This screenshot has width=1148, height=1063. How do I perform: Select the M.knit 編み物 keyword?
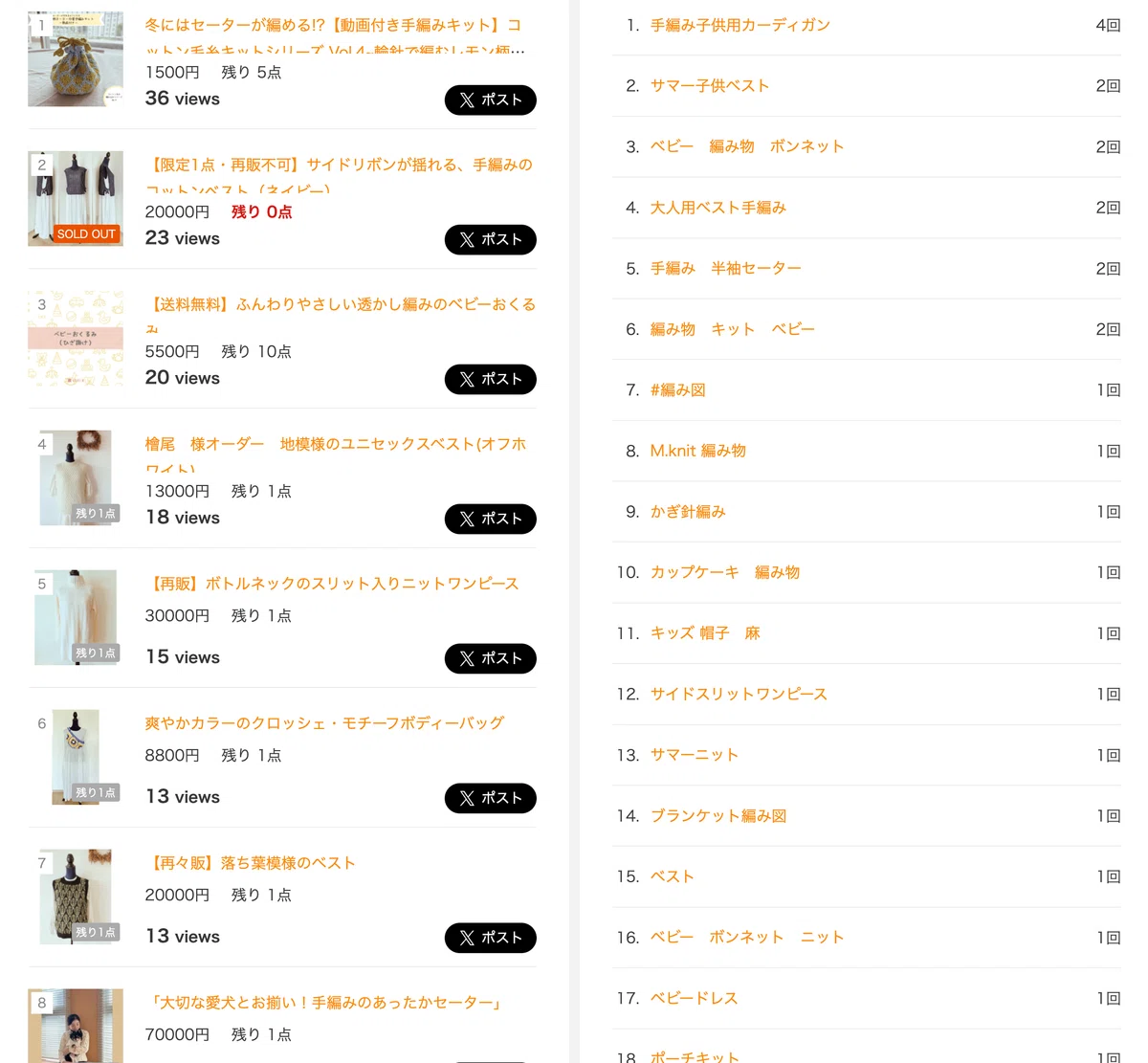pos(698,451)
